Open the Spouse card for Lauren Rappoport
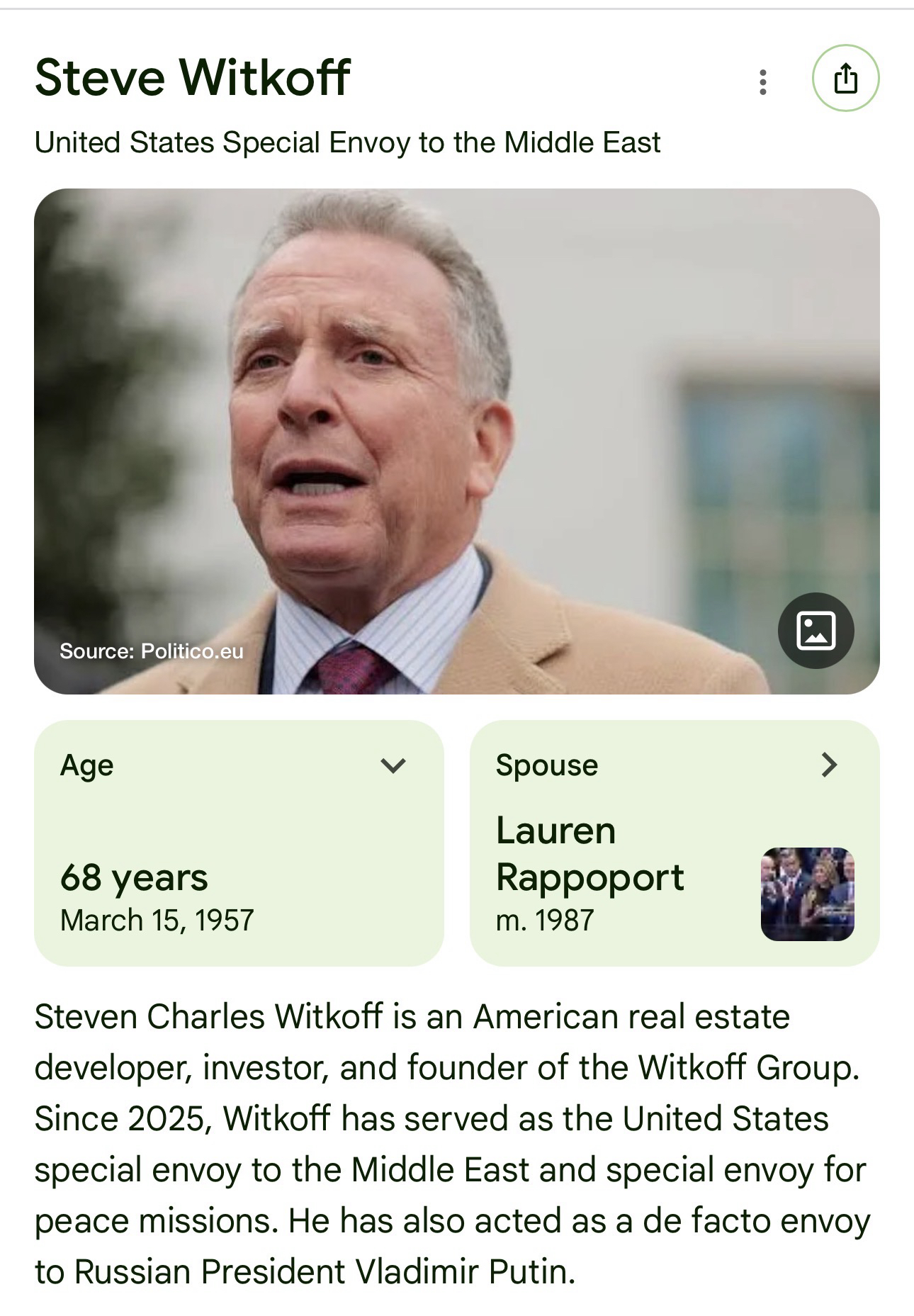Screen dimensions: 914x1316 (674, 843)
